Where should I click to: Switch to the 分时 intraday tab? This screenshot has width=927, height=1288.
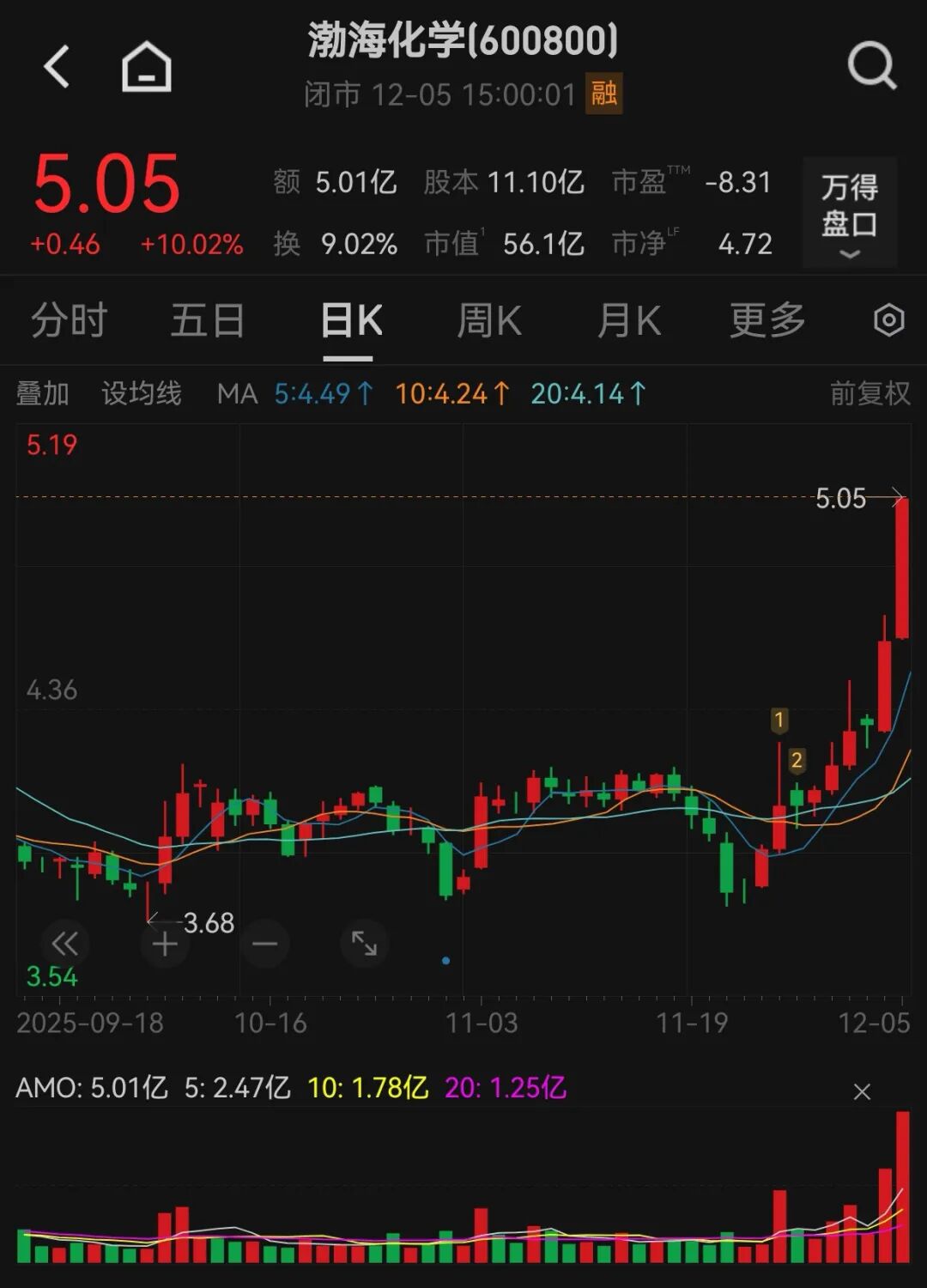[67, 319]
